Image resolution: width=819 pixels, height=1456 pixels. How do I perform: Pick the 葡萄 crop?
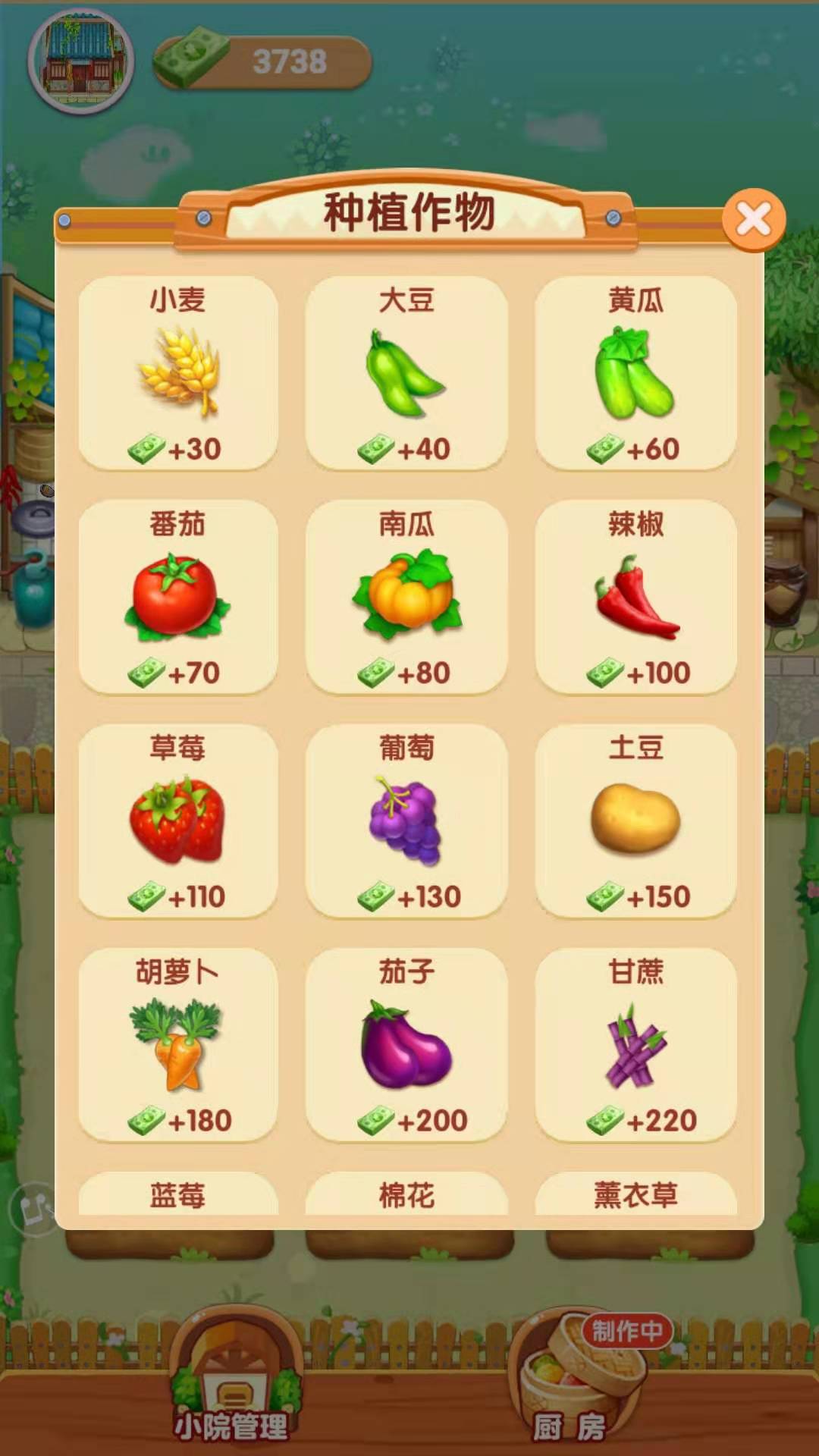(406, 821)
